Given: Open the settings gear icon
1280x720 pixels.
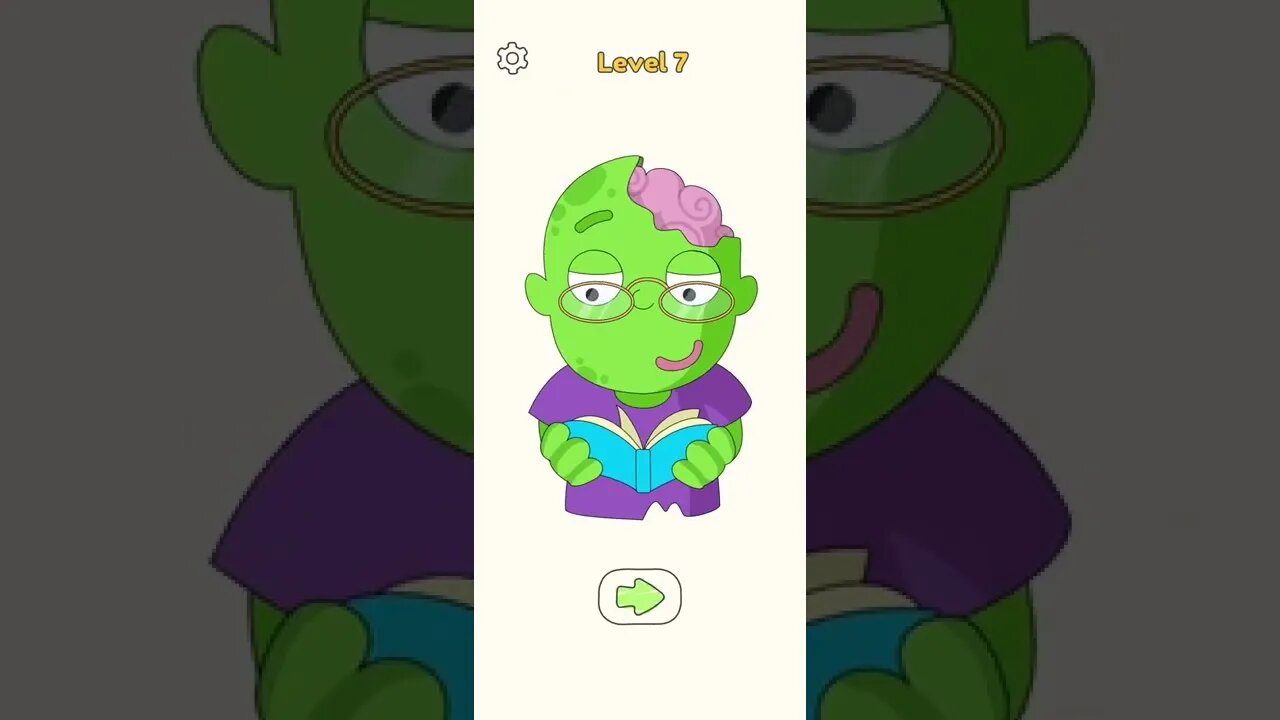Looking at the screenshot, I should click(x=512, y=59).
